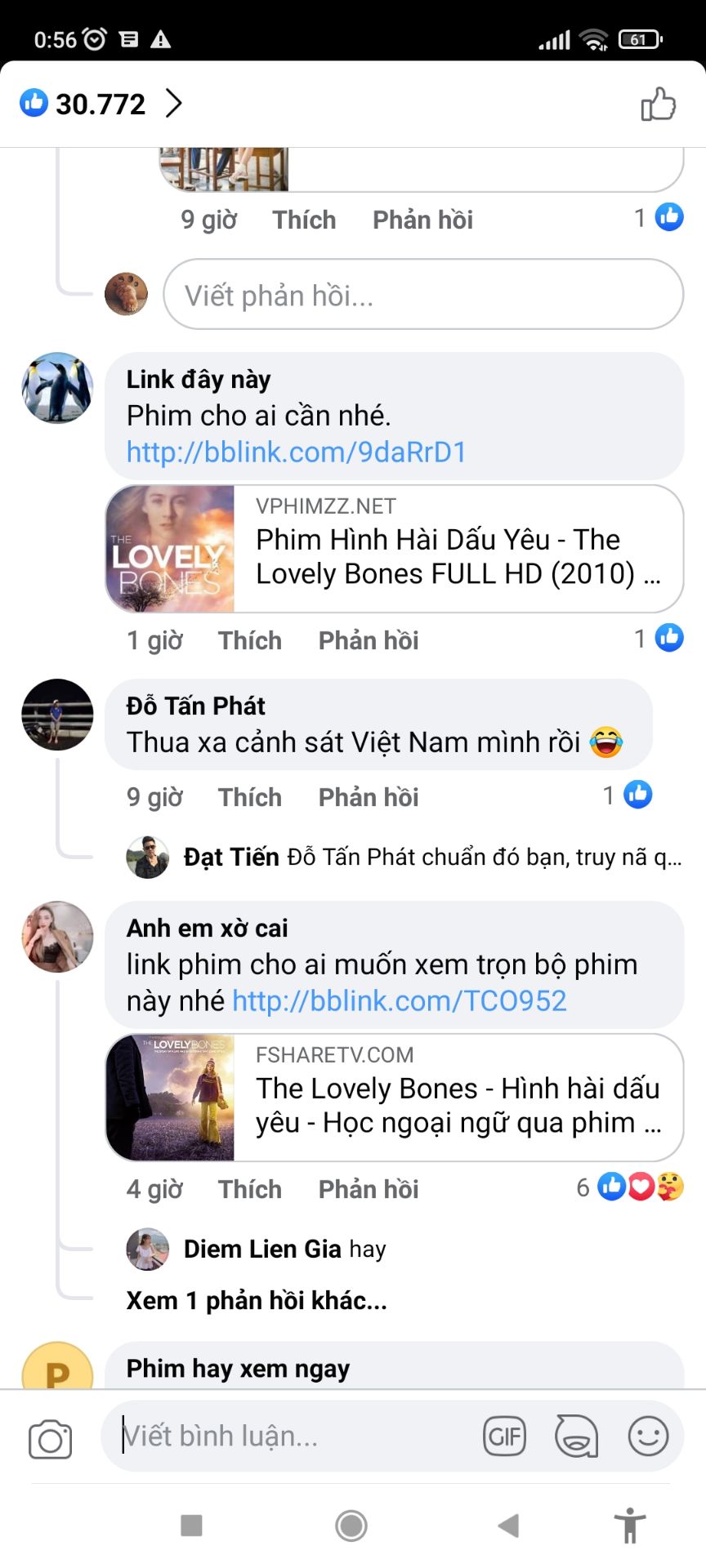The width and height of the screenshot is (706, 1568).
Task: Tap the recent apps square icon
Action: [192, 1525]
